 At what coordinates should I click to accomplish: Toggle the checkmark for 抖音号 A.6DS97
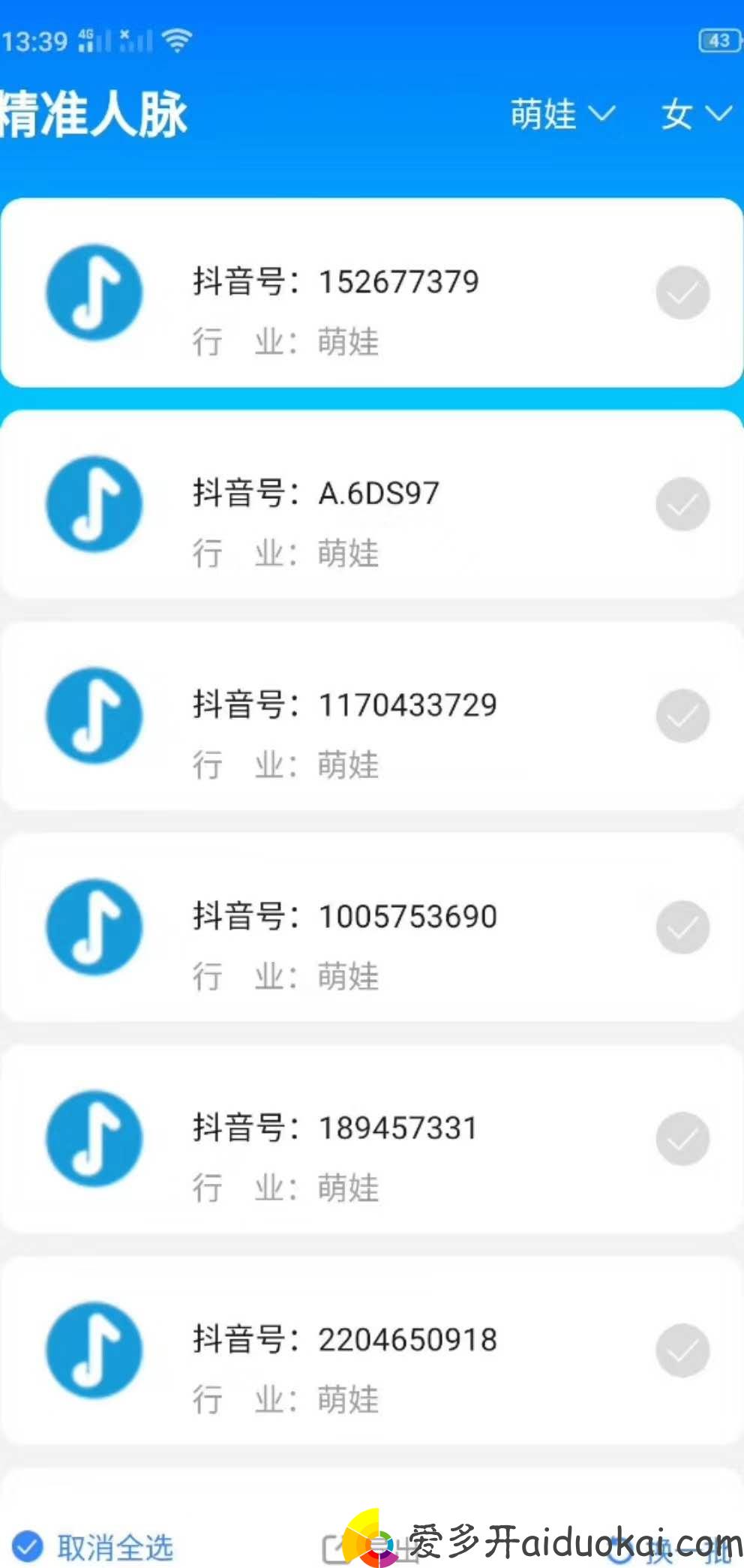pos(682,504)
